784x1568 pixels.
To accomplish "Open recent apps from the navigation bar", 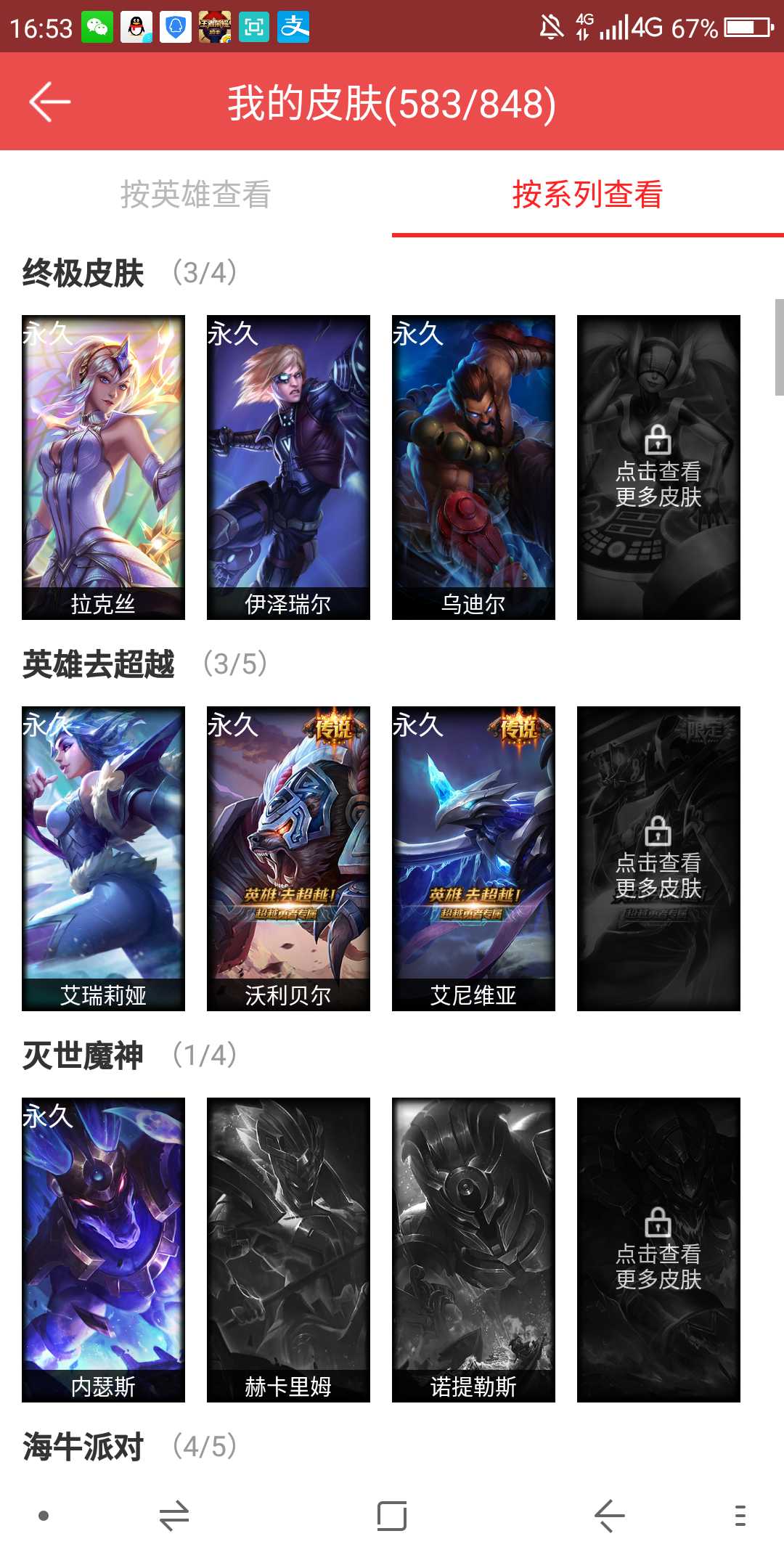I will (392, 1516).
